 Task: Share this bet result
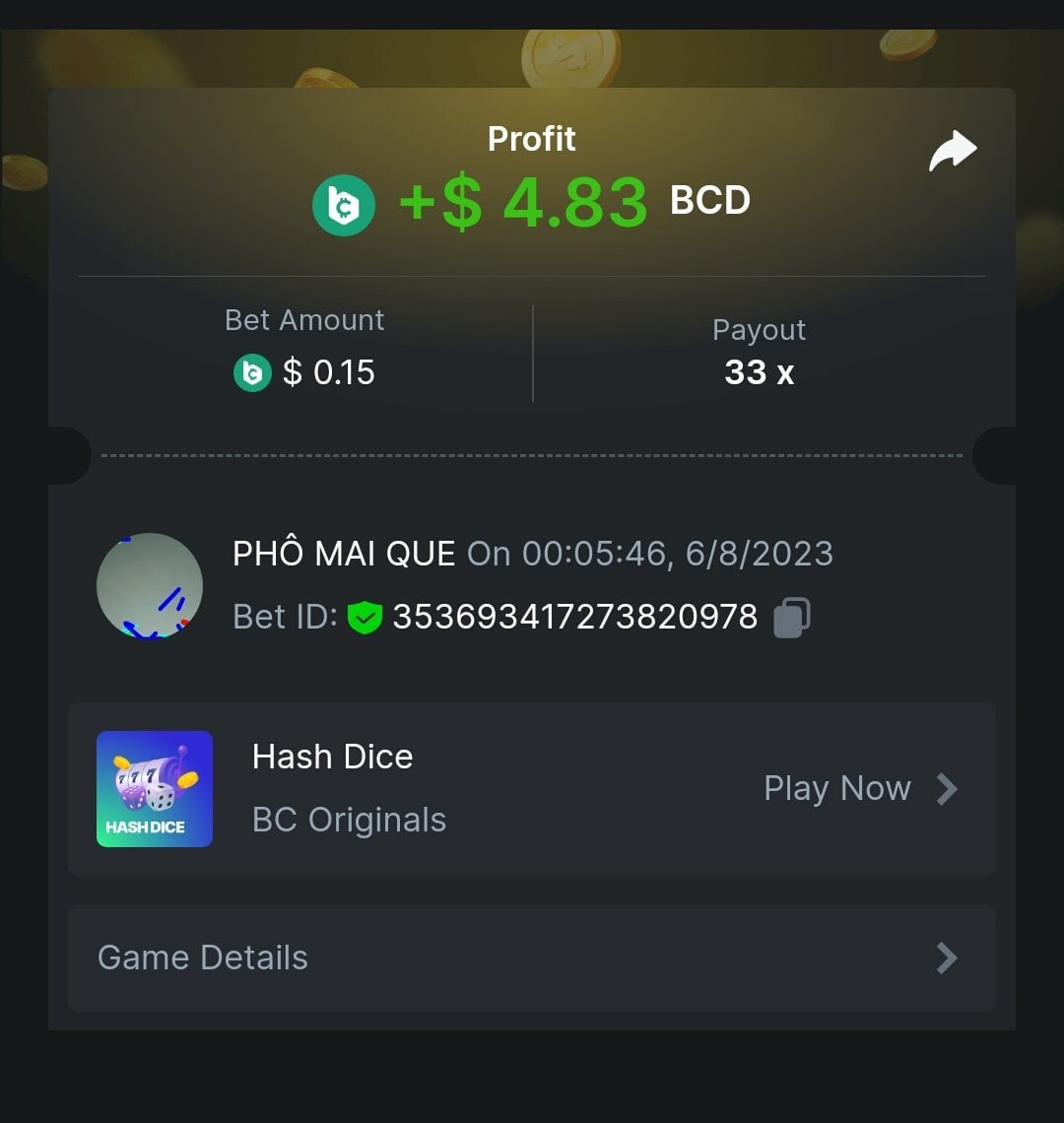pos(952,153)
